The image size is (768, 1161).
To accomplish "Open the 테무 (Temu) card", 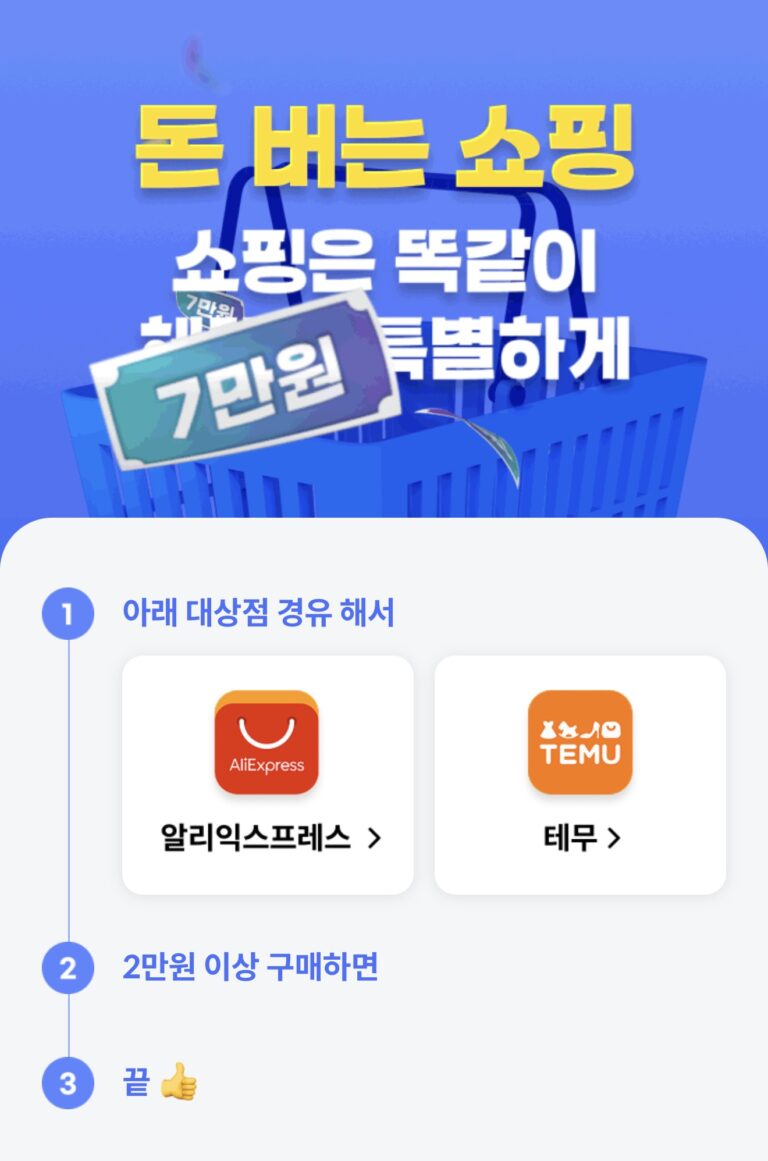I will (580, 774).
